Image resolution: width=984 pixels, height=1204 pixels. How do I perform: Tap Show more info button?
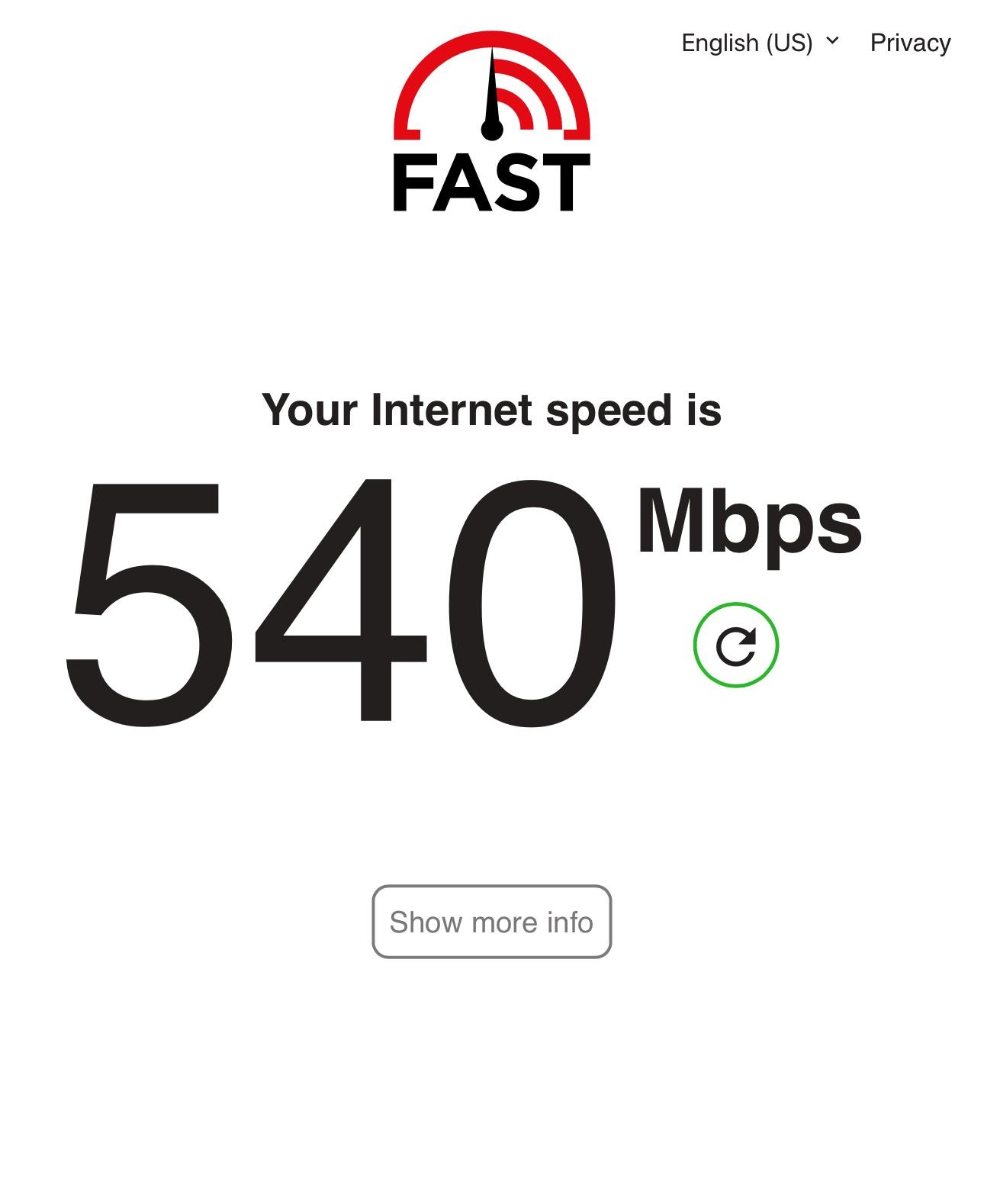point(491,922)
